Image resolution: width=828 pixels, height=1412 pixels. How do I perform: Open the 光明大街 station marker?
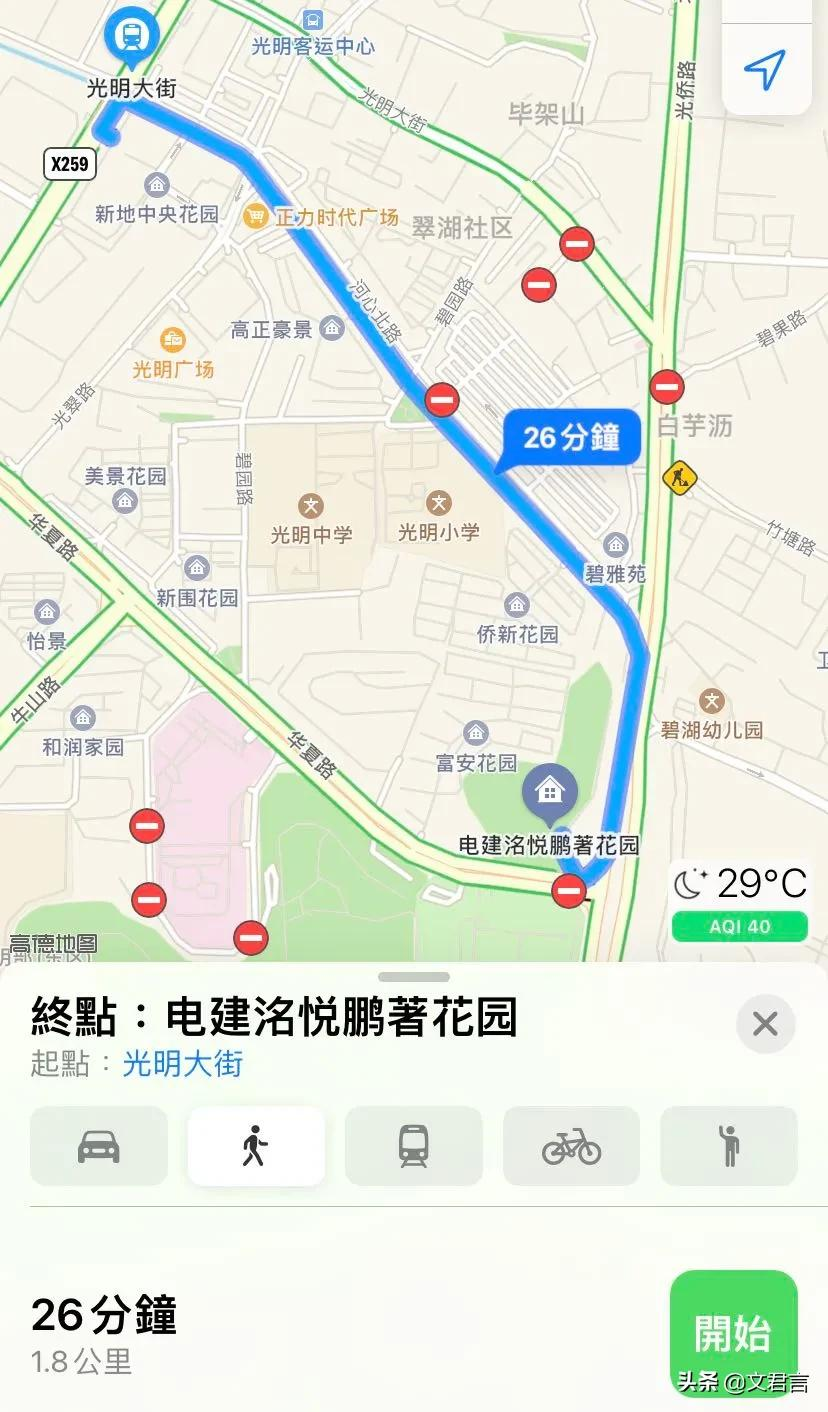click(130, 35)
